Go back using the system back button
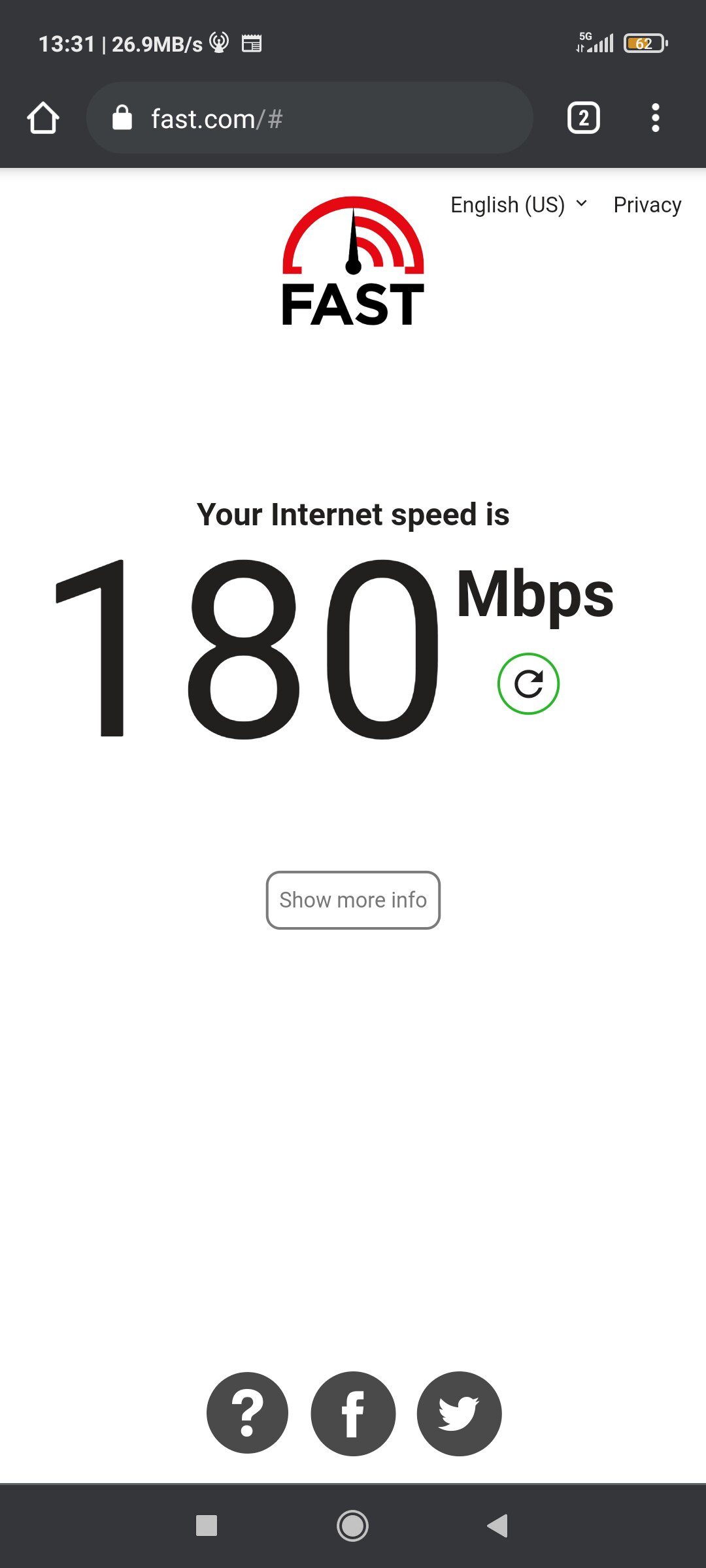Screen dimensions: 706x1568 coord(498,1526)
